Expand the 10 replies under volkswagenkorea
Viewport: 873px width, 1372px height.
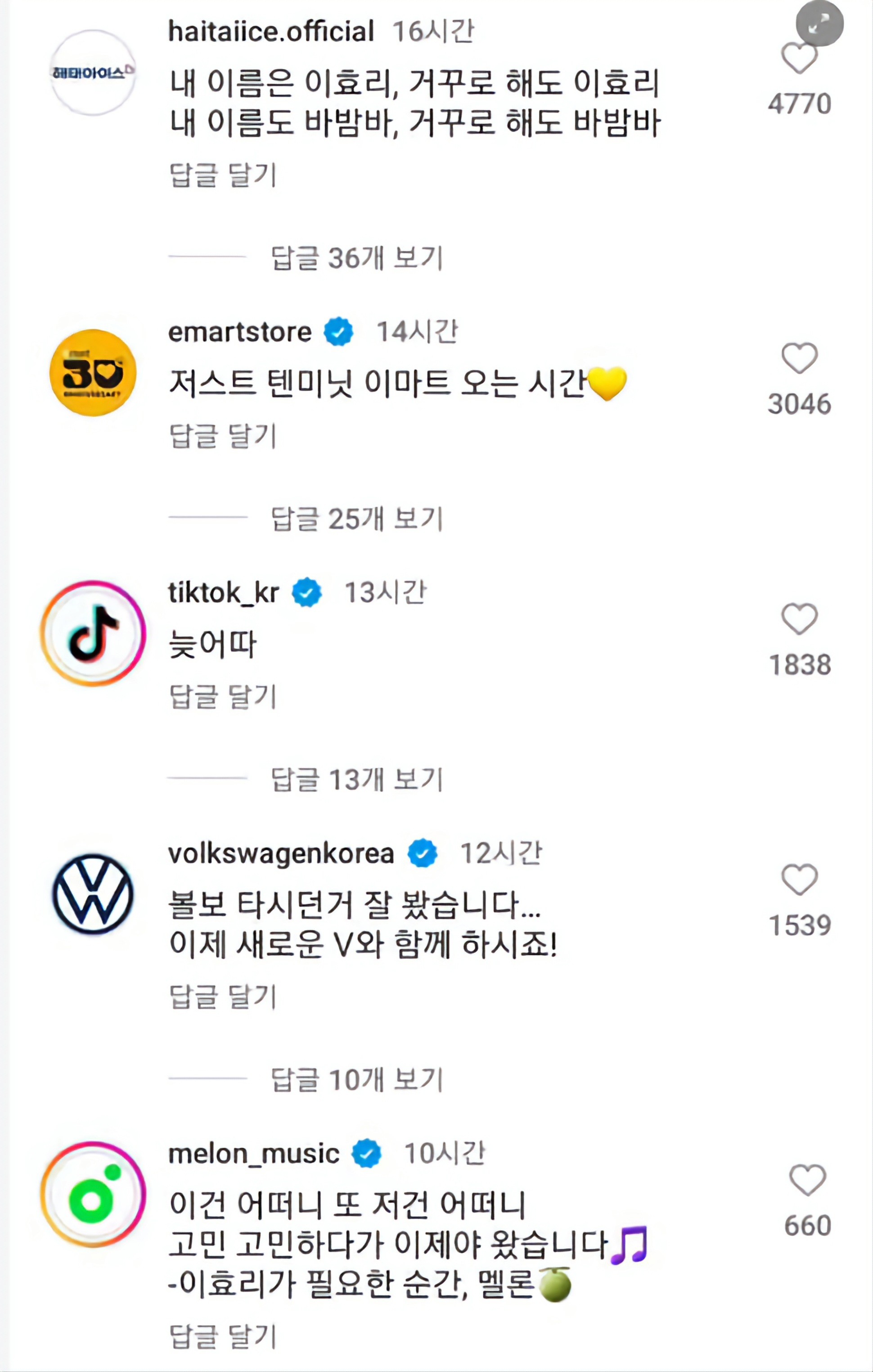click(x=356, y=1079)
